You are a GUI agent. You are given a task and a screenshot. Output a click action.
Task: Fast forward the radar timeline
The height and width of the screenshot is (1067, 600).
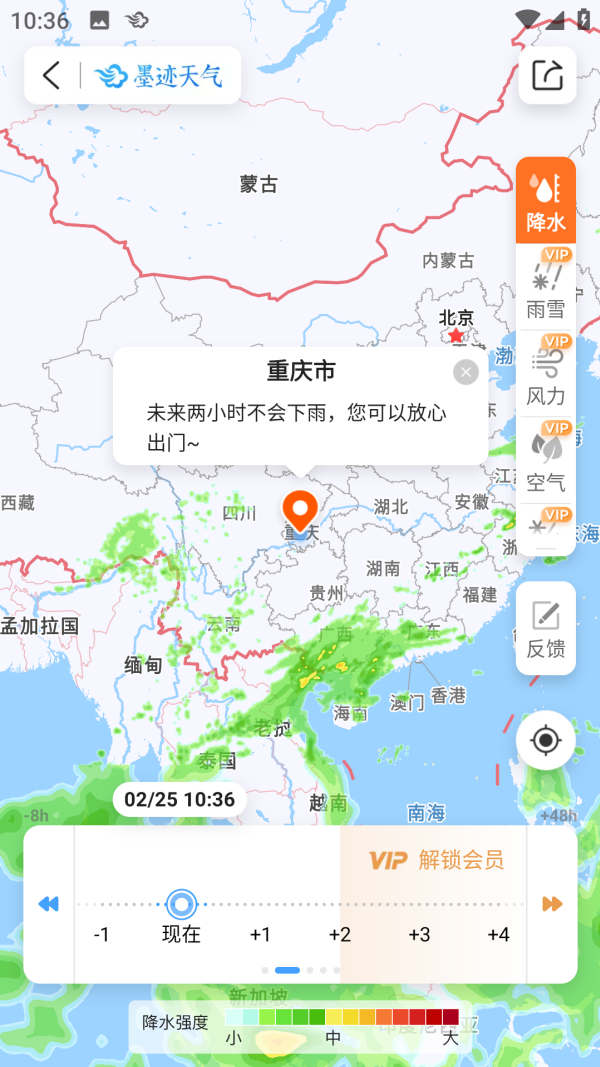tap(552, 904)
